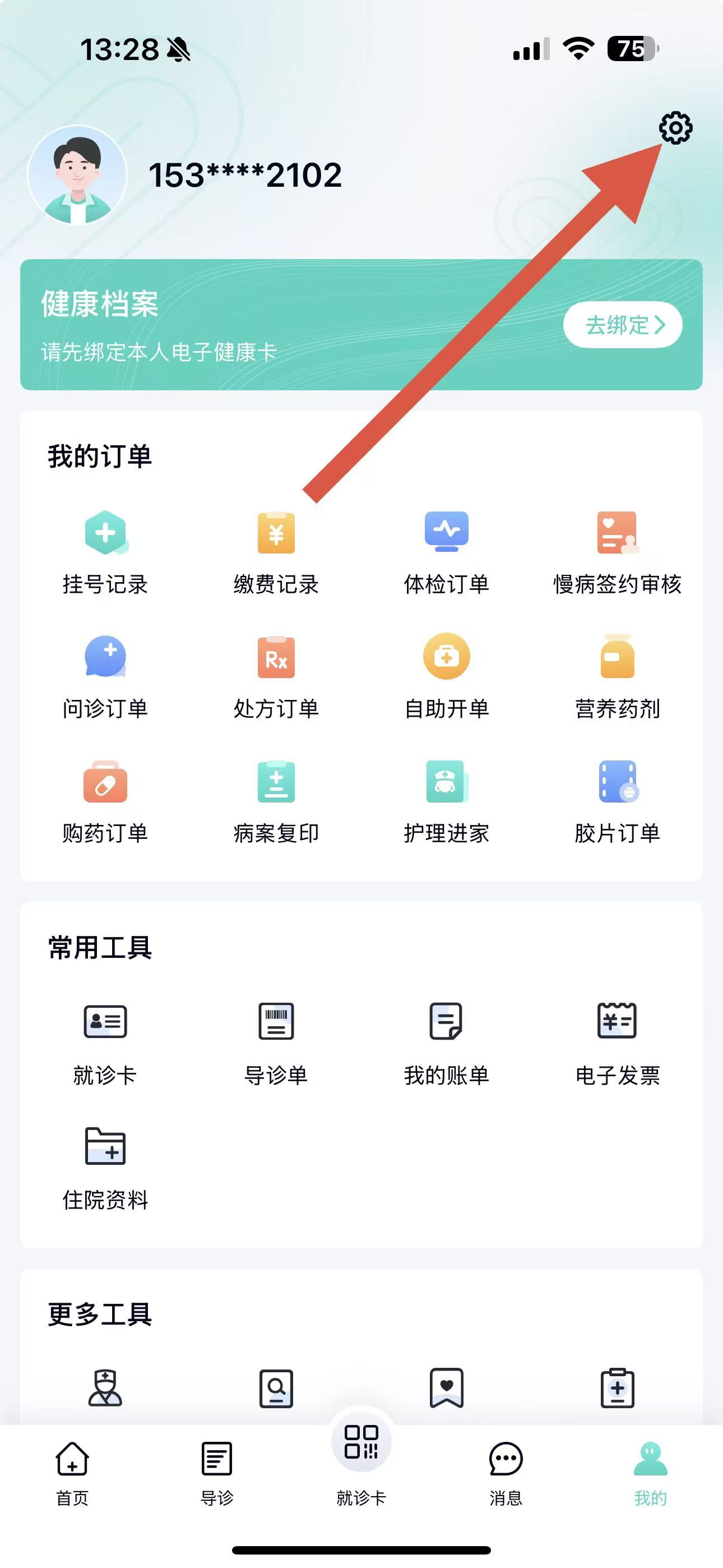
Task: Open 电子发票 e-invoices
Action: pyautogui.click(x=617, y=1042)
